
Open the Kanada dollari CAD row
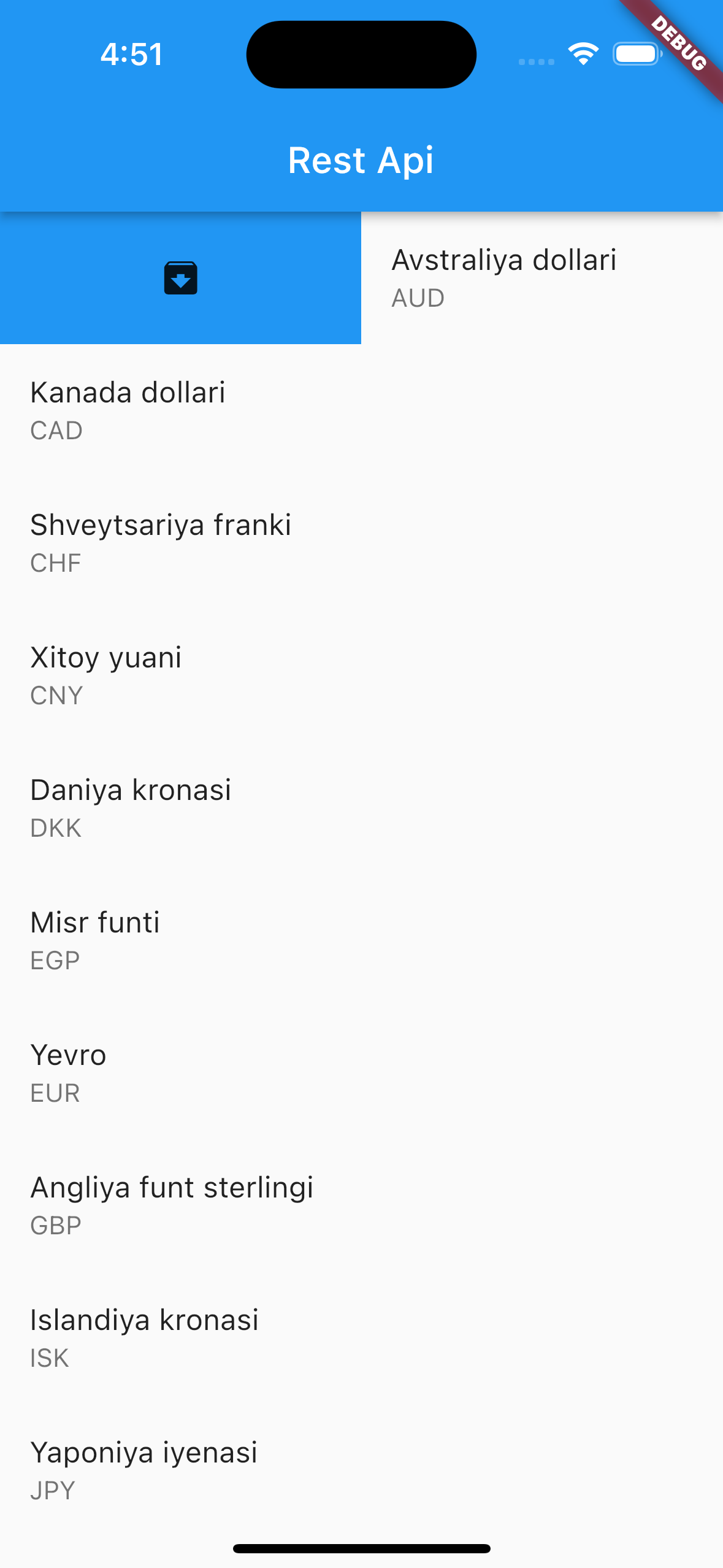tap(361, 410)
